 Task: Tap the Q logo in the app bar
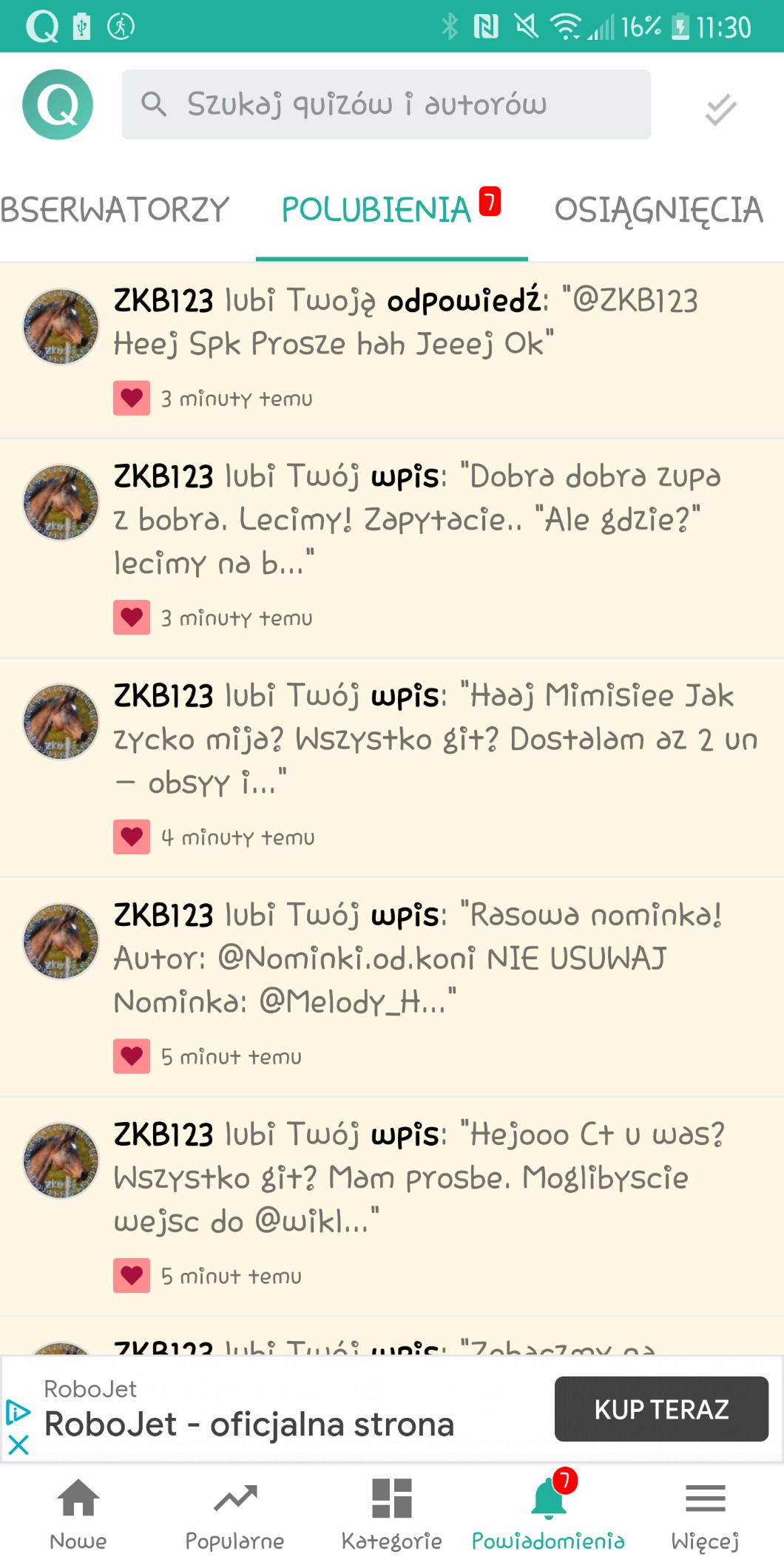point(58,104)
